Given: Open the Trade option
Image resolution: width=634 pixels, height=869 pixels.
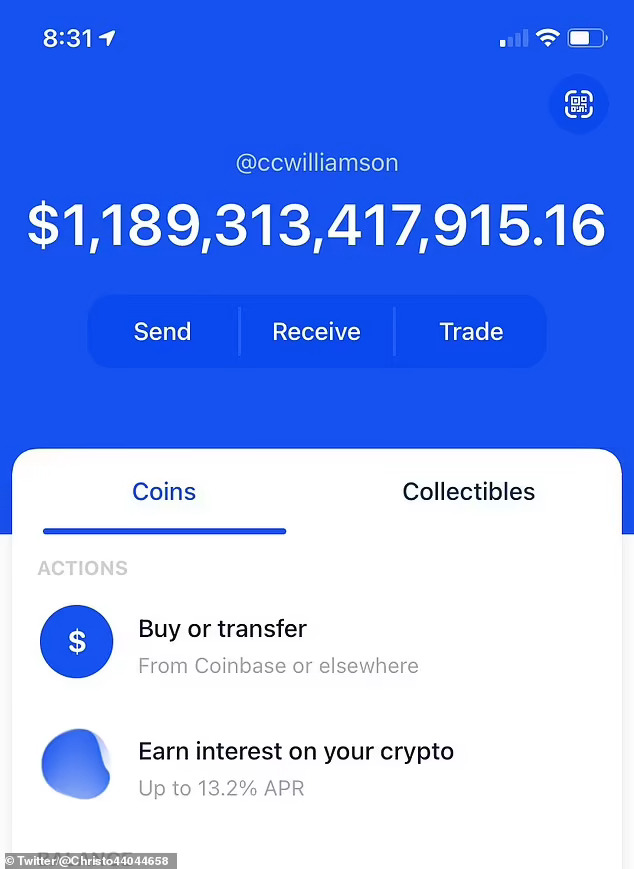Looking at the screenshot, I should pos(471,332).
